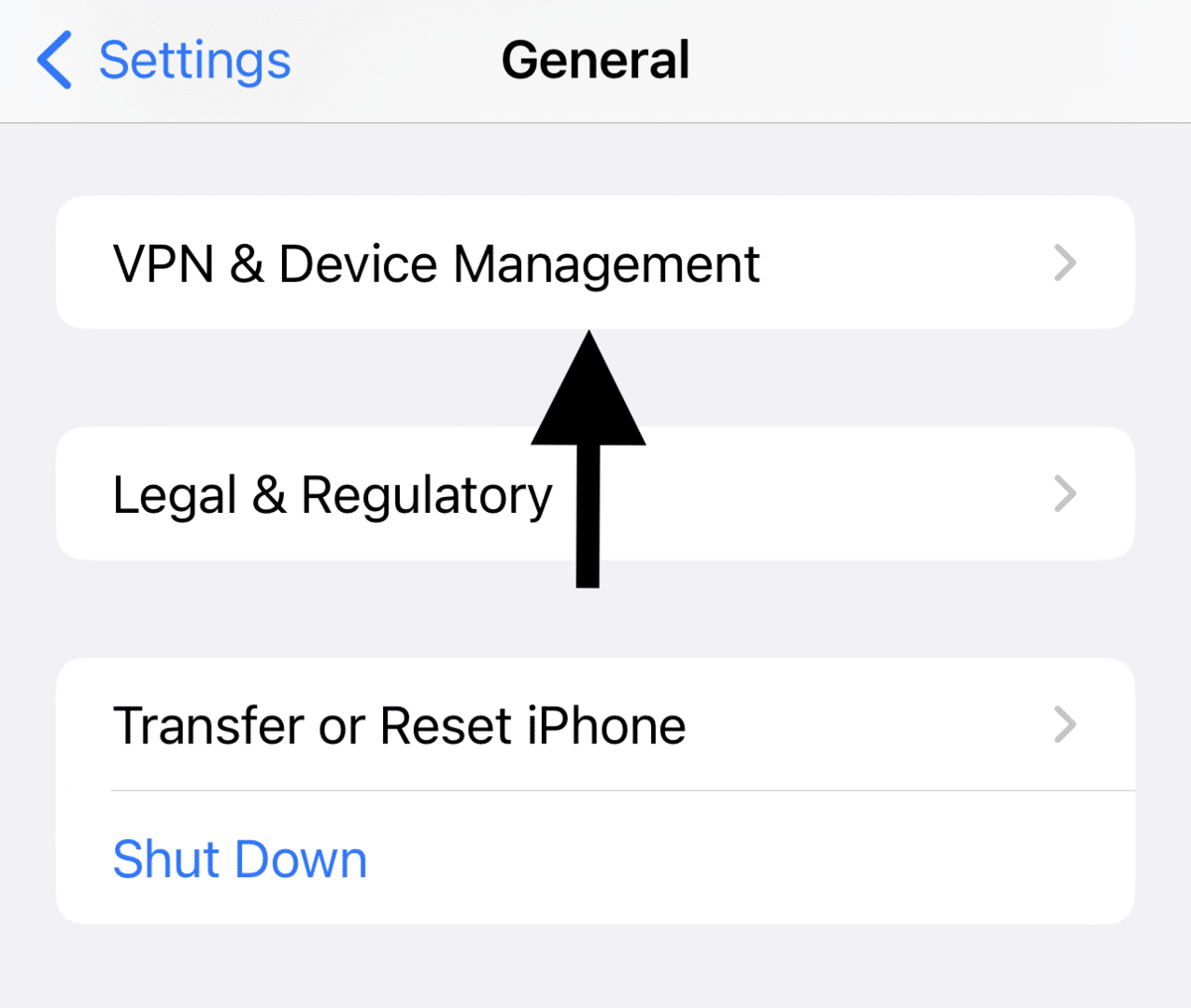This screenshot has height=1008, width=1191.
Task: Tap Shut Down
Action: tap(240, 859)
